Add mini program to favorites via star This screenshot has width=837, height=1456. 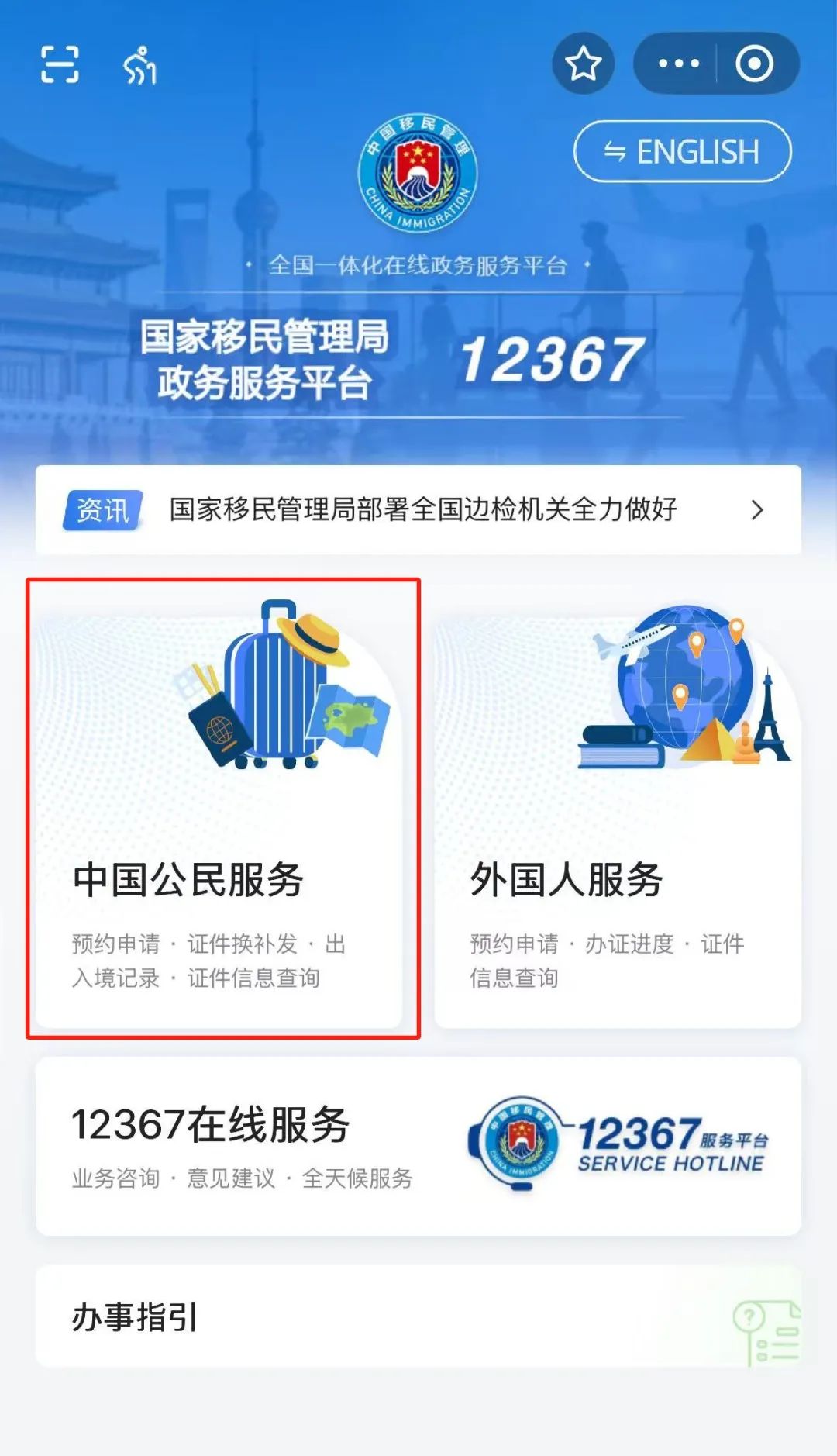(583, 64)
